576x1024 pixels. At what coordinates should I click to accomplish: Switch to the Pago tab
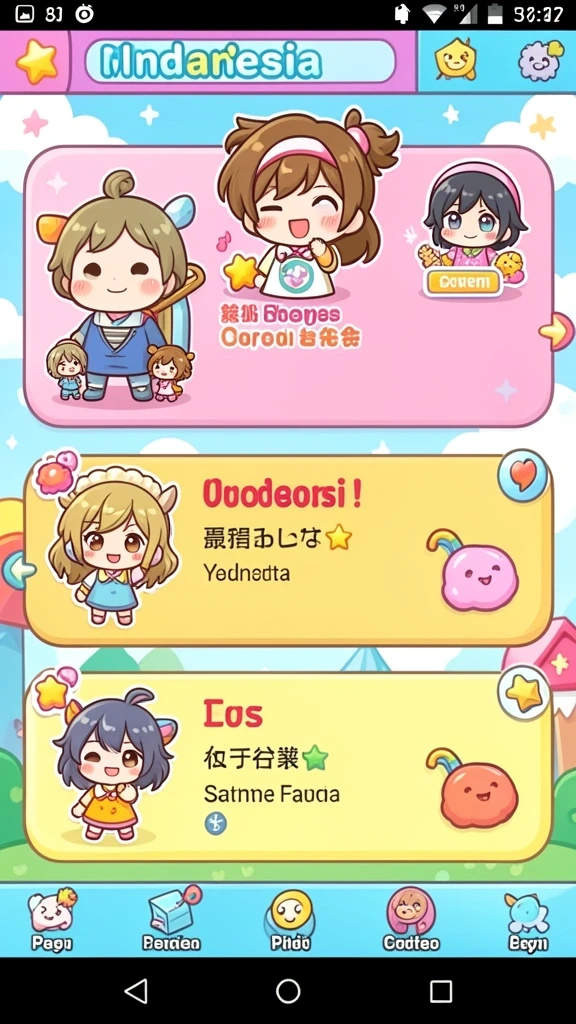[52, 920]
